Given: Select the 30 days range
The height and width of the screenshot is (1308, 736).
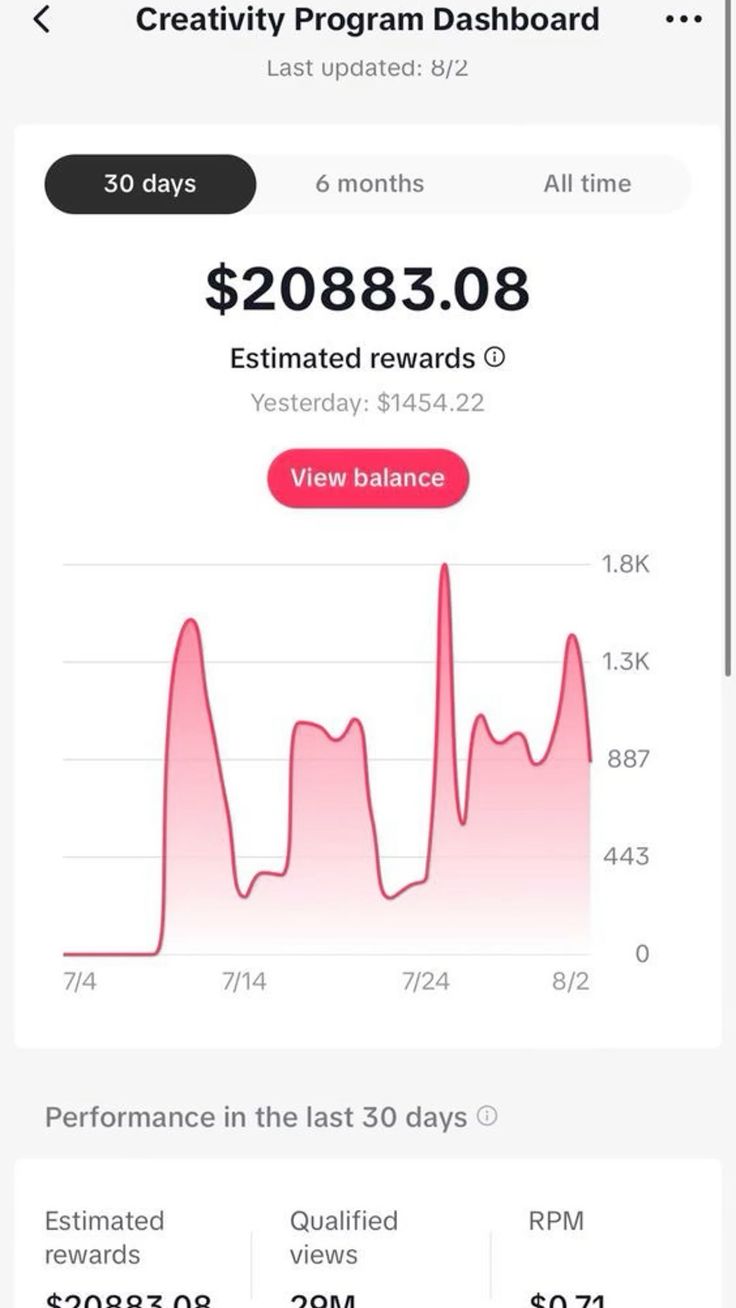Looking at the screenshot, I should [150, 184].
